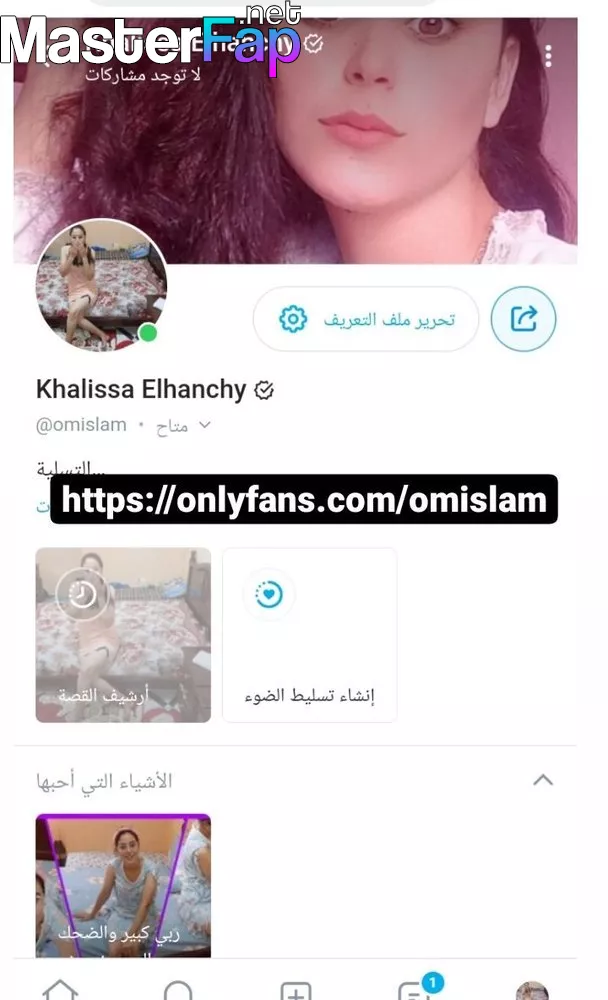This screenshot has width=608, height=1000.
Task: Open the notifications tab
Action: coord(178,990)
